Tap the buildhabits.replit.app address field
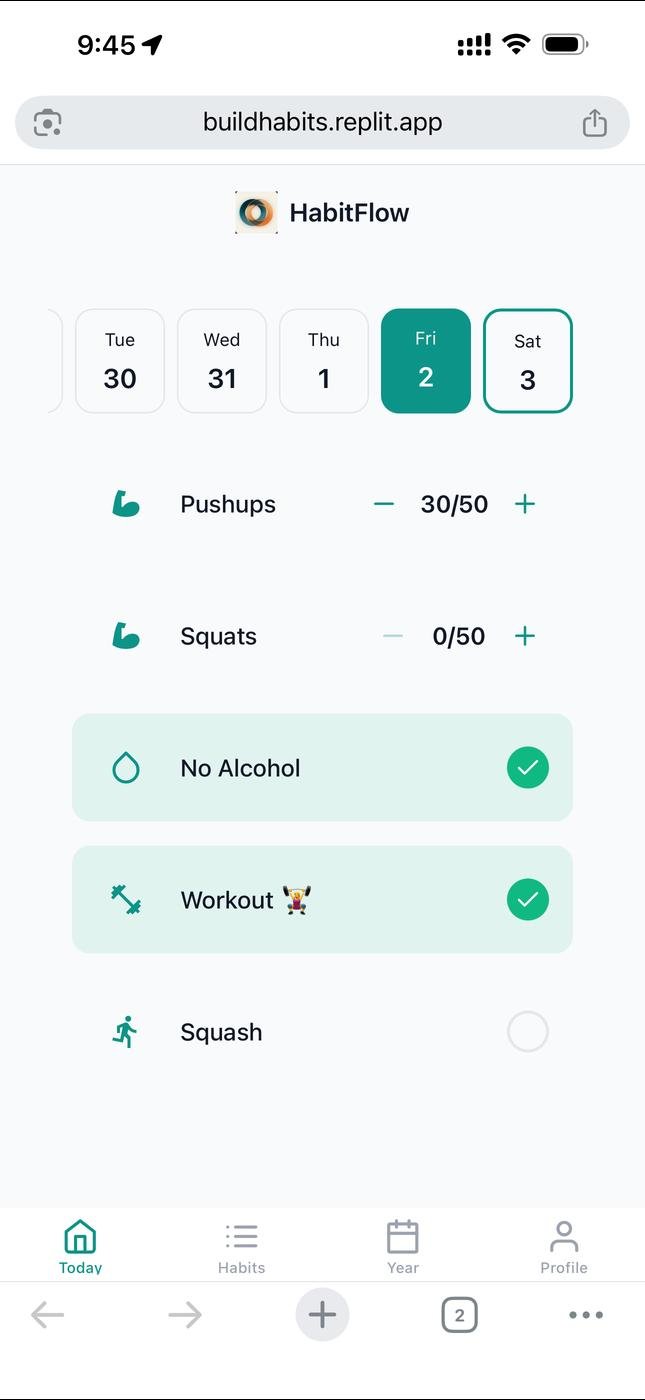This screenshot has height=1400, width=645. click(x=322, y=123)
